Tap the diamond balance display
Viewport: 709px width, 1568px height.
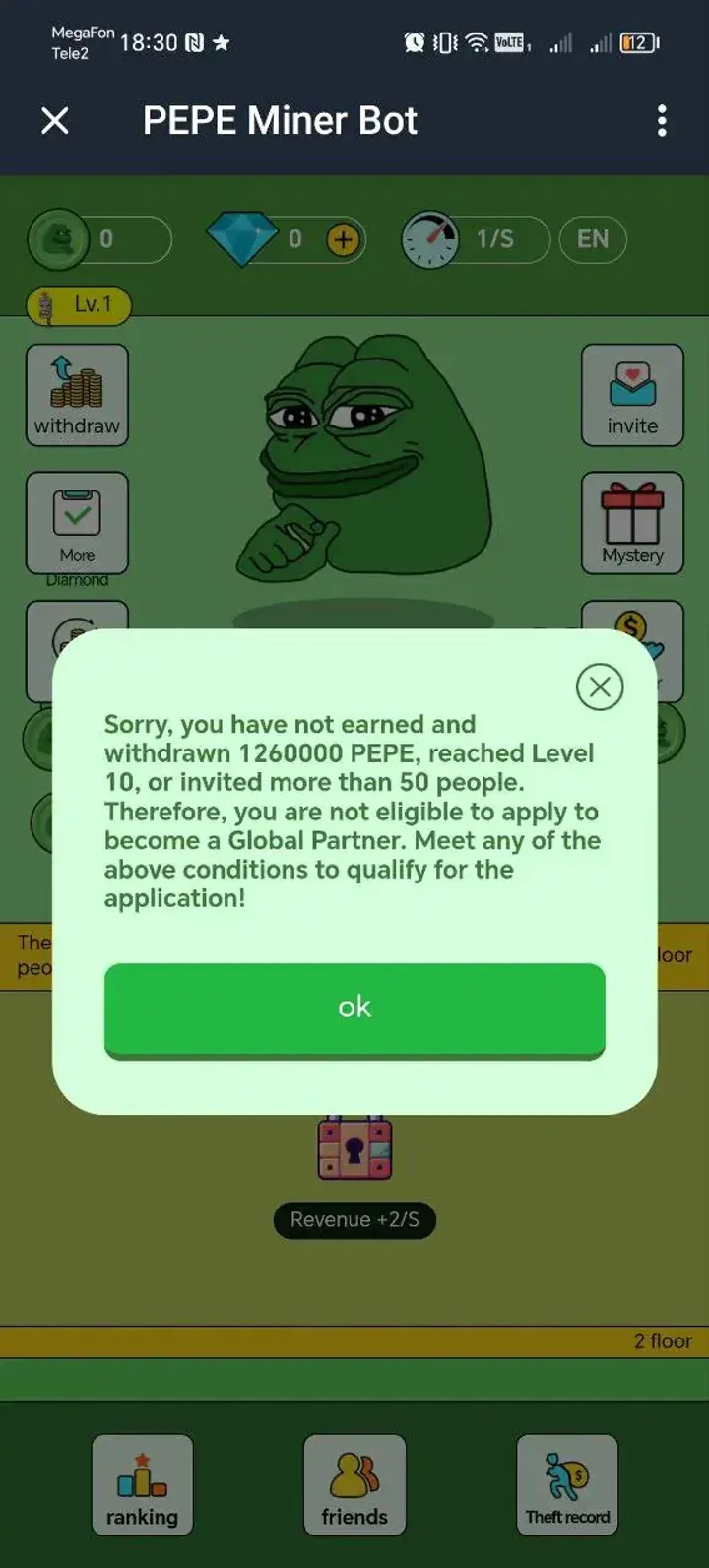pyautogui.click(x=286, y=239)
